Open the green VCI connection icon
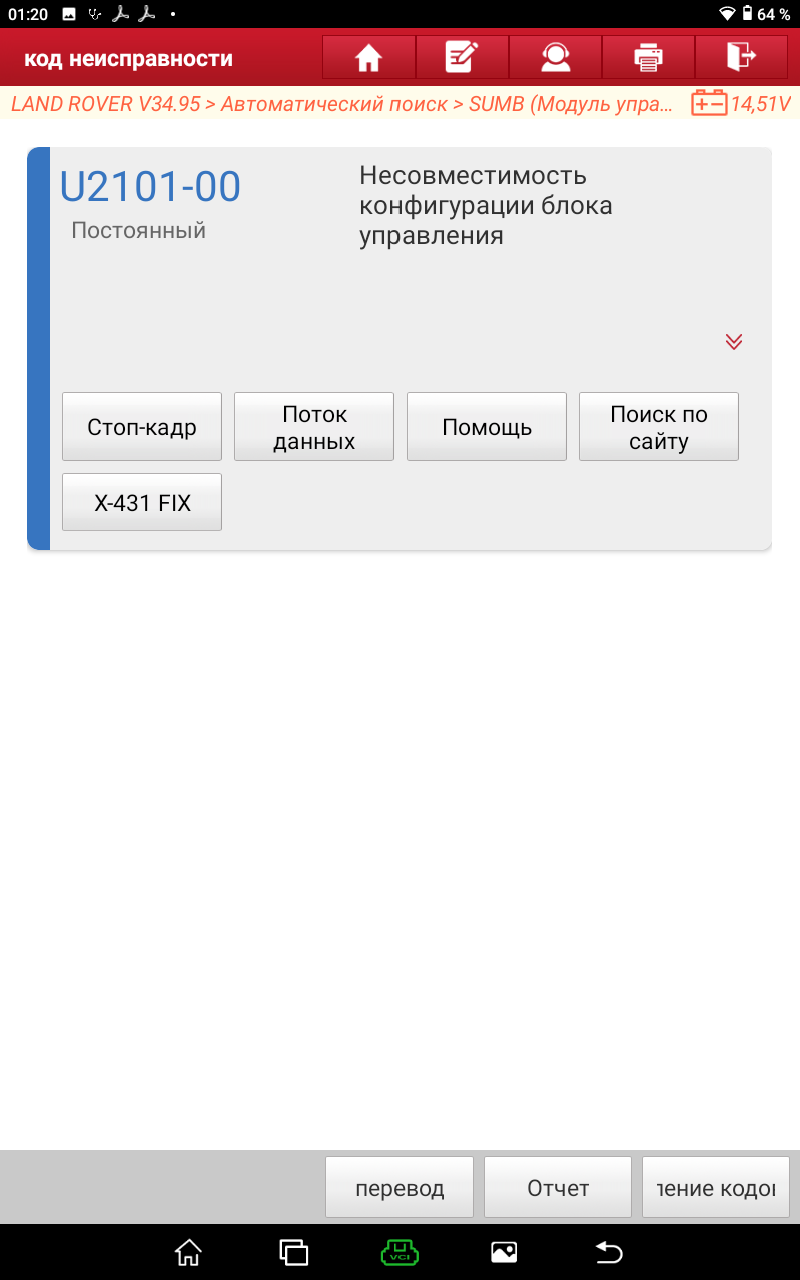 (x=400, y=1252)
